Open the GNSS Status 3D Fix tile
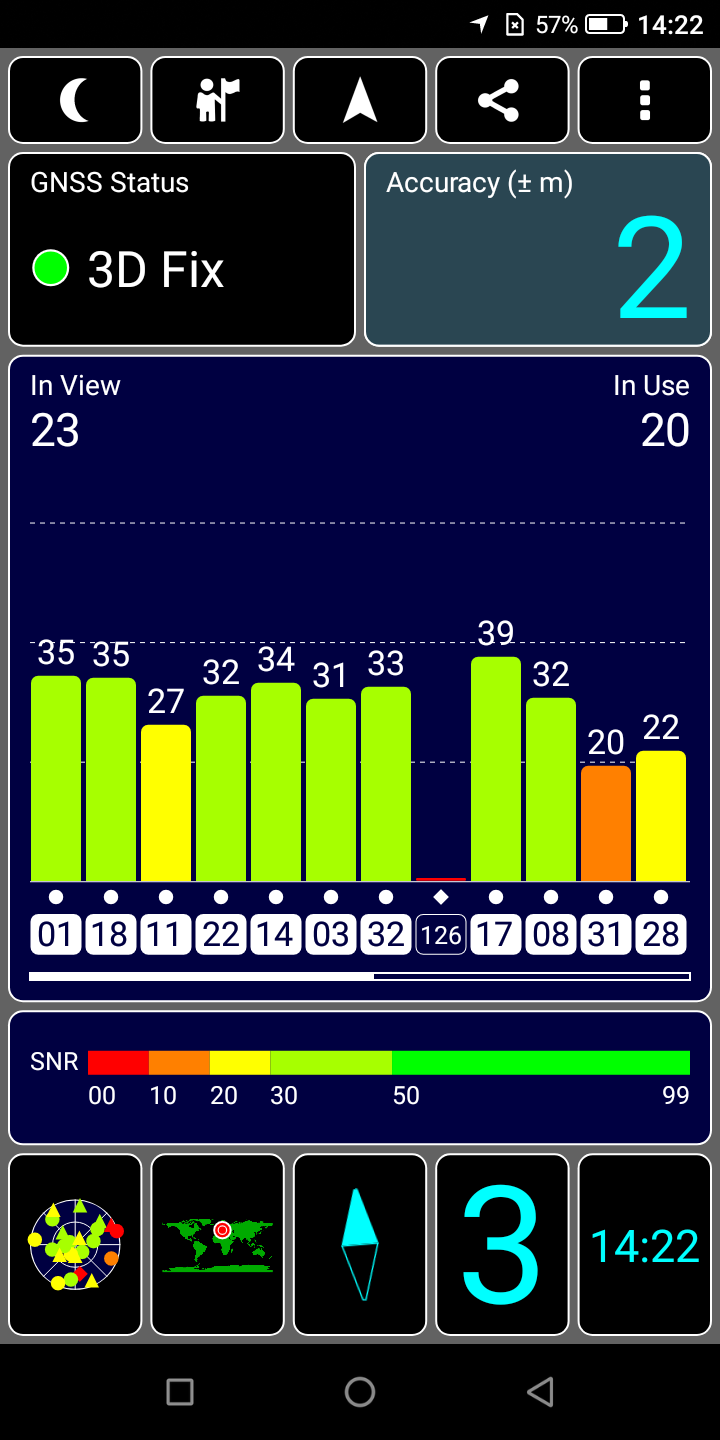 pyautogui.click(x=182, y=249)
